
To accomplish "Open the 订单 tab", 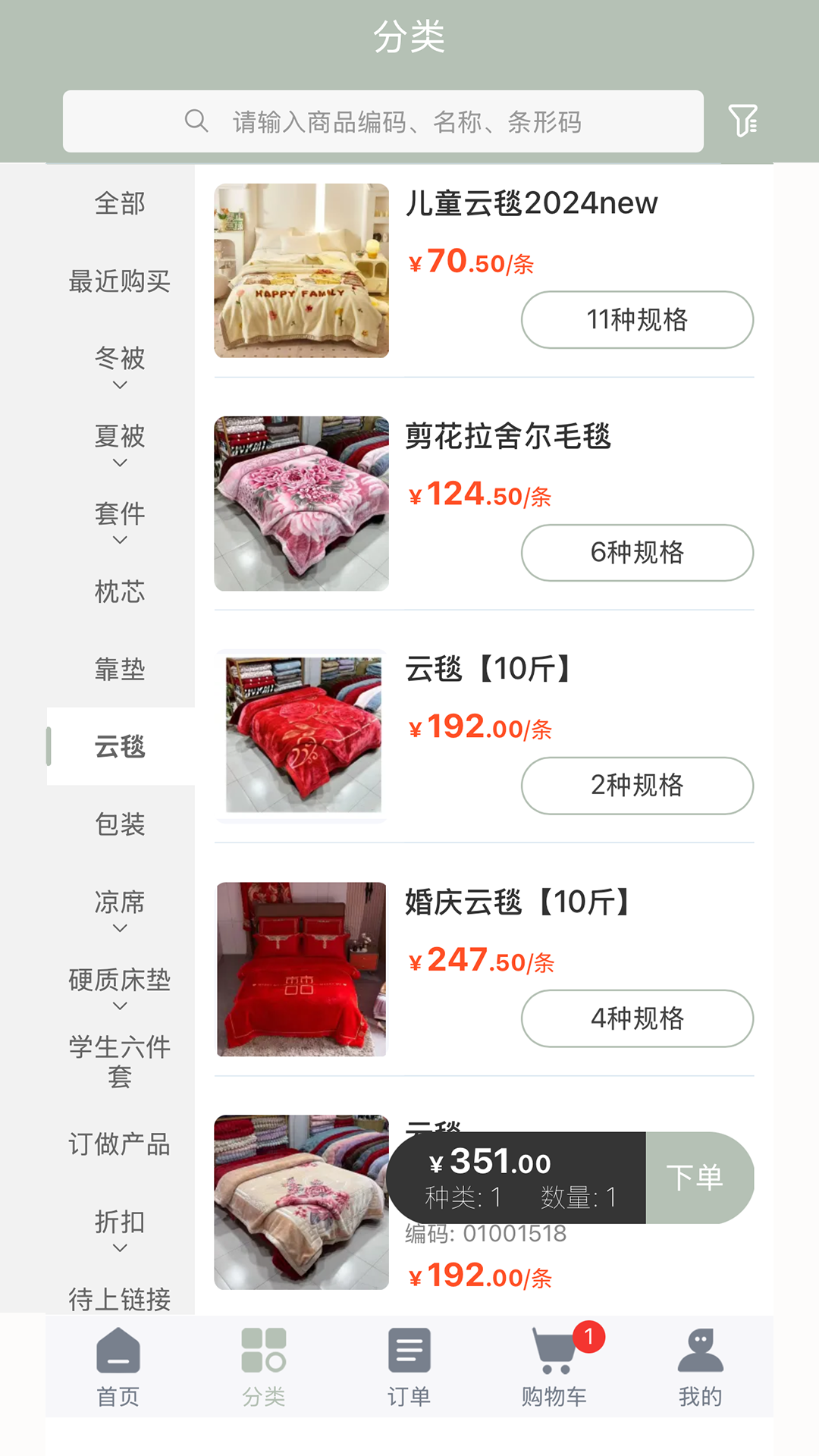I will point(409,1366).
